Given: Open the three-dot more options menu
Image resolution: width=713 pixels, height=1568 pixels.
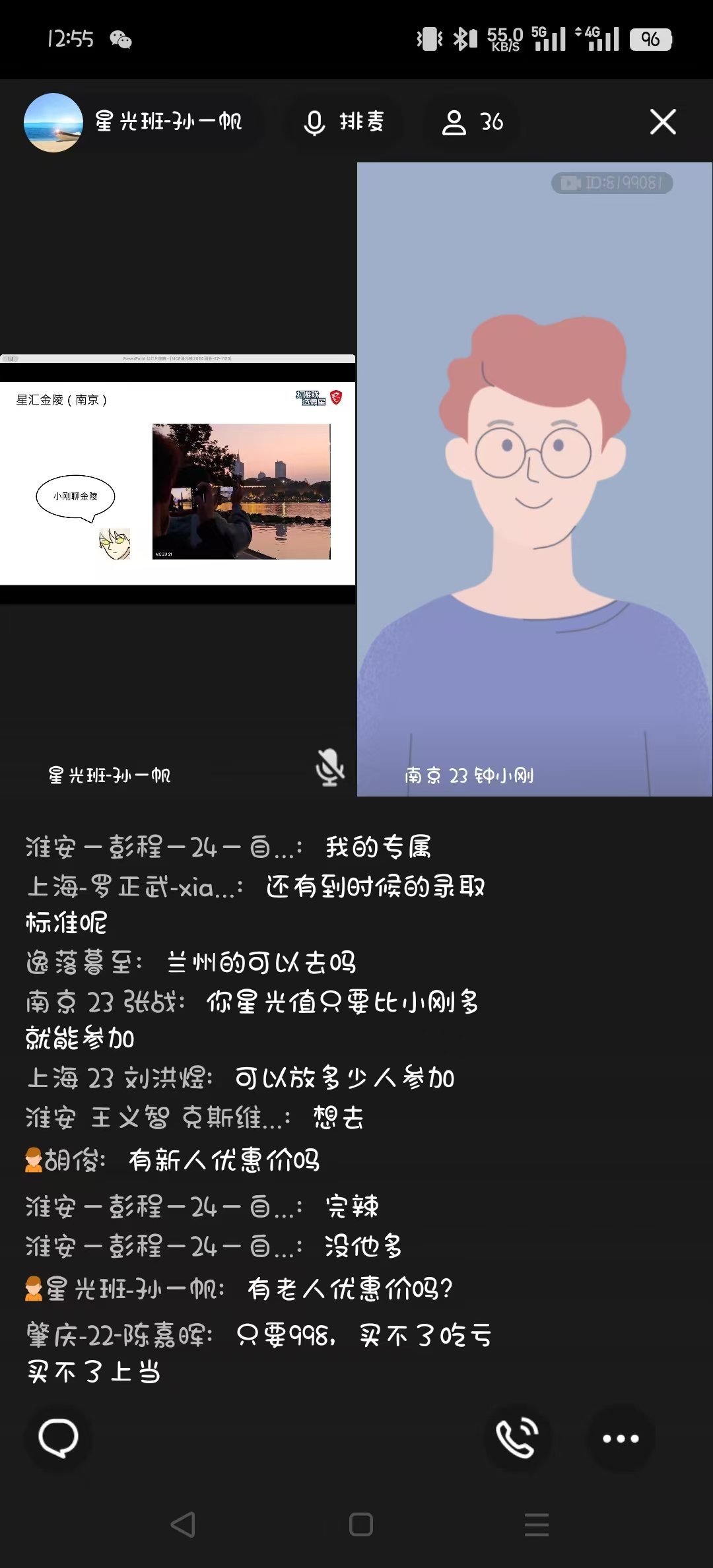Looking at the screenshot, I should pos(621,1439).
